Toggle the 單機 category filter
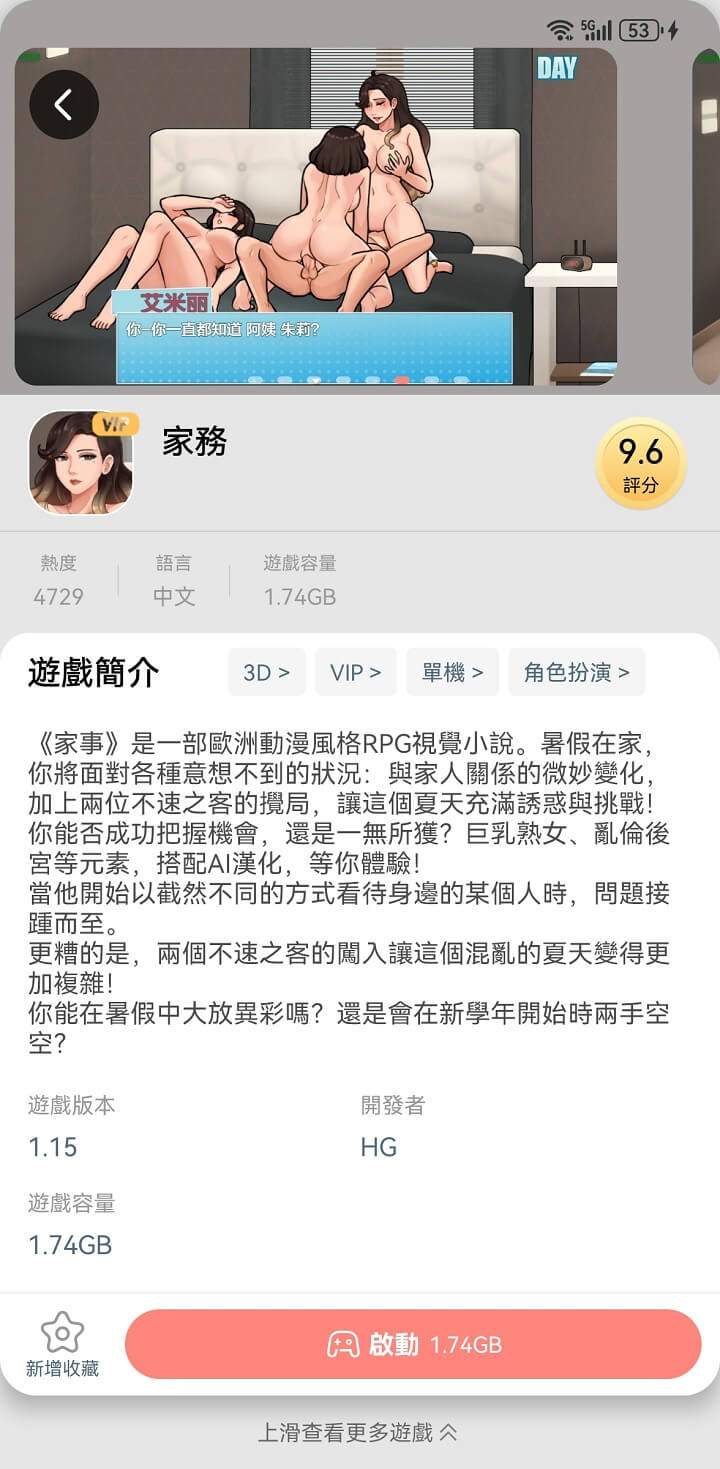720x1469 pixels. click(452, 671)
